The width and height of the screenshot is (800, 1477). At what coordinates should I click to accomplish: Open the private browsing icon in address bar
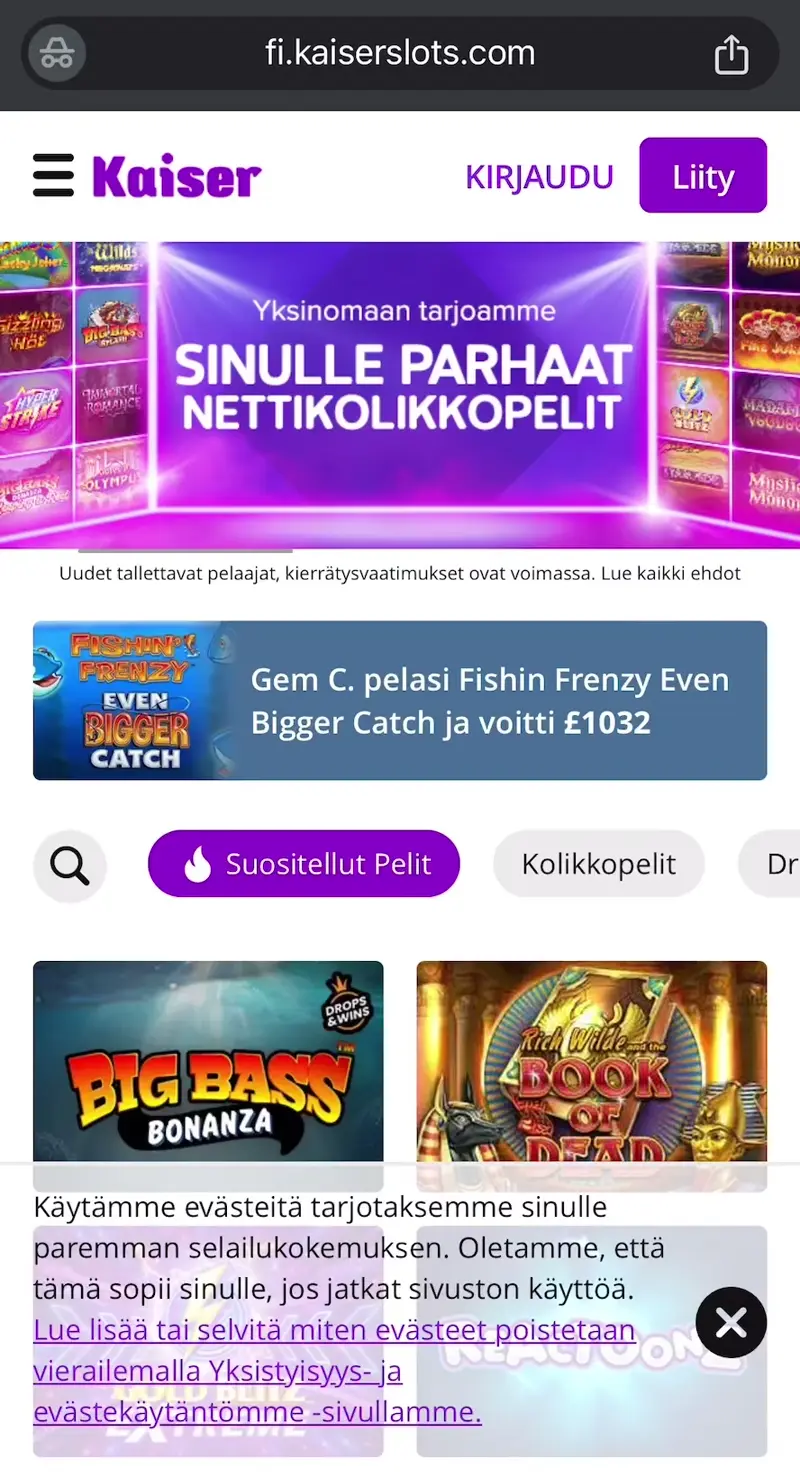click(57, 53)
